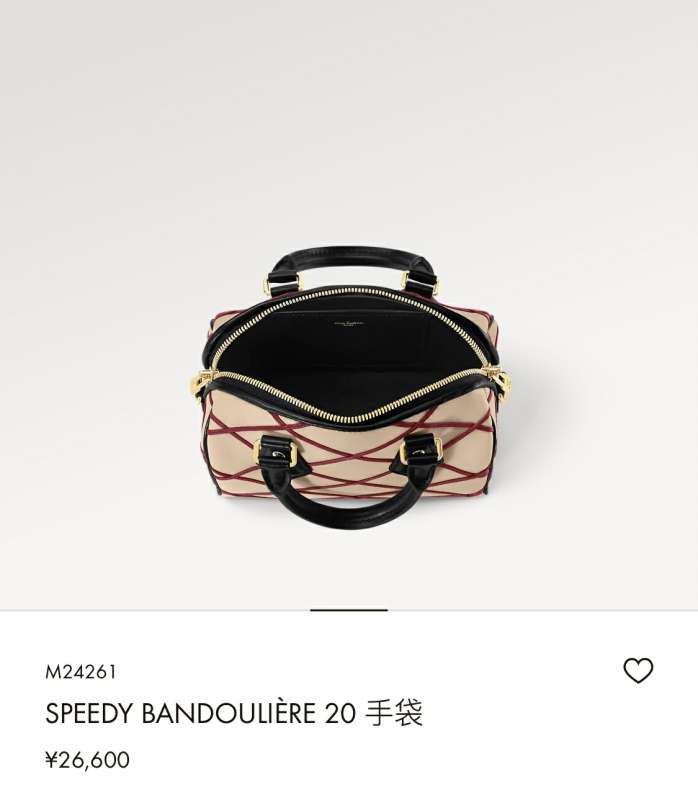This screenshot has width=698, height=800.
Task: Add the Speedy Bandoulière 20 to wishlist
Action: (x=638, y=671)
